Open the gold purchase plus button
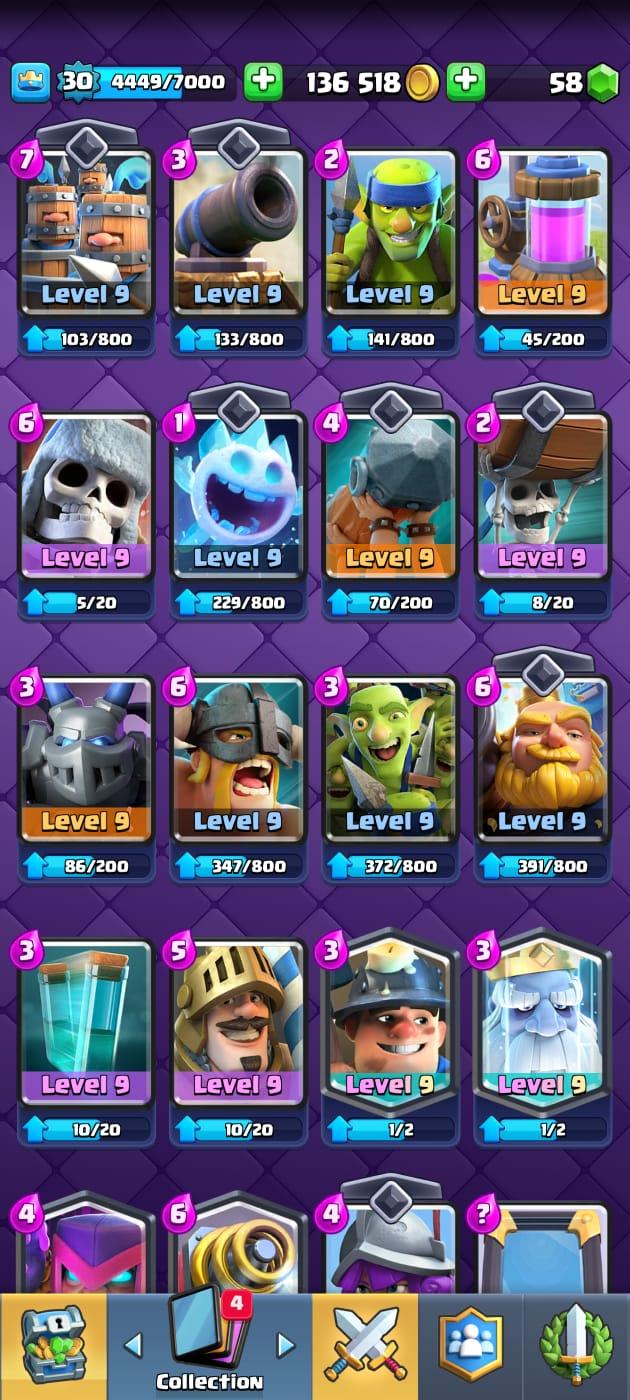Viewport: 630px width, 1400px height. pyautogui.click(x=465, y=82)
